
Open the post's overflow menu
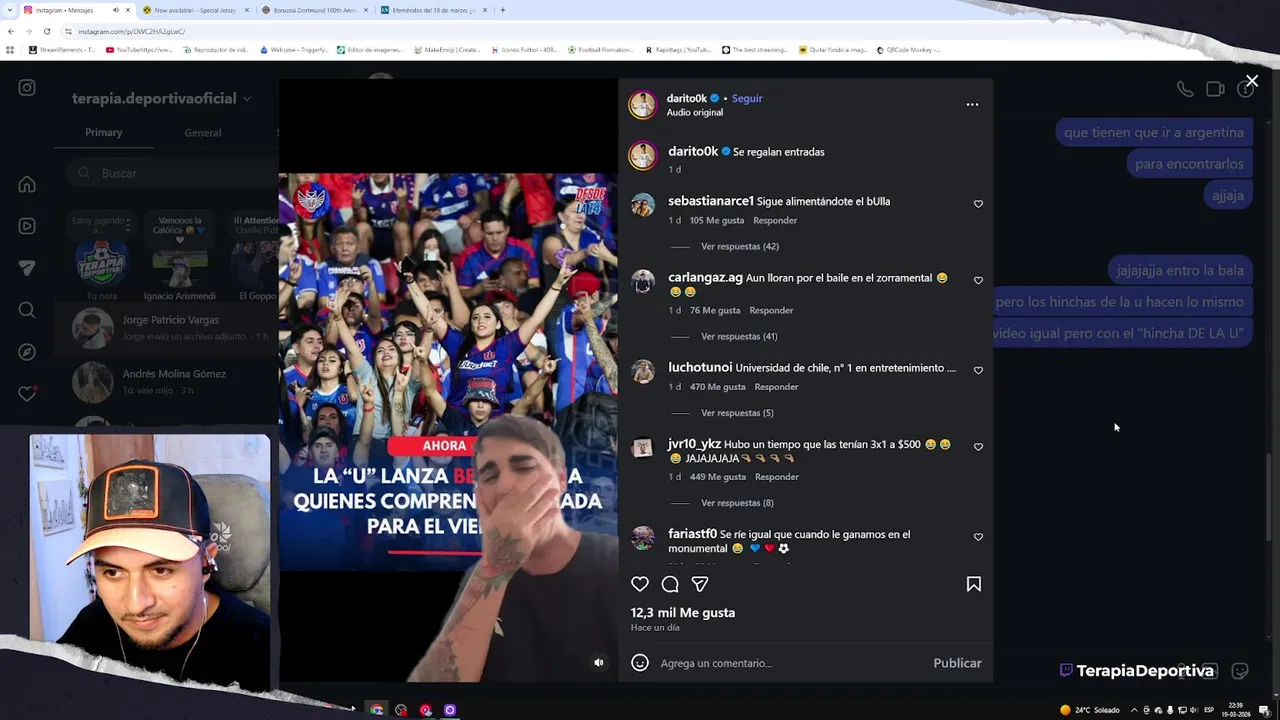(x=972, y=104)
